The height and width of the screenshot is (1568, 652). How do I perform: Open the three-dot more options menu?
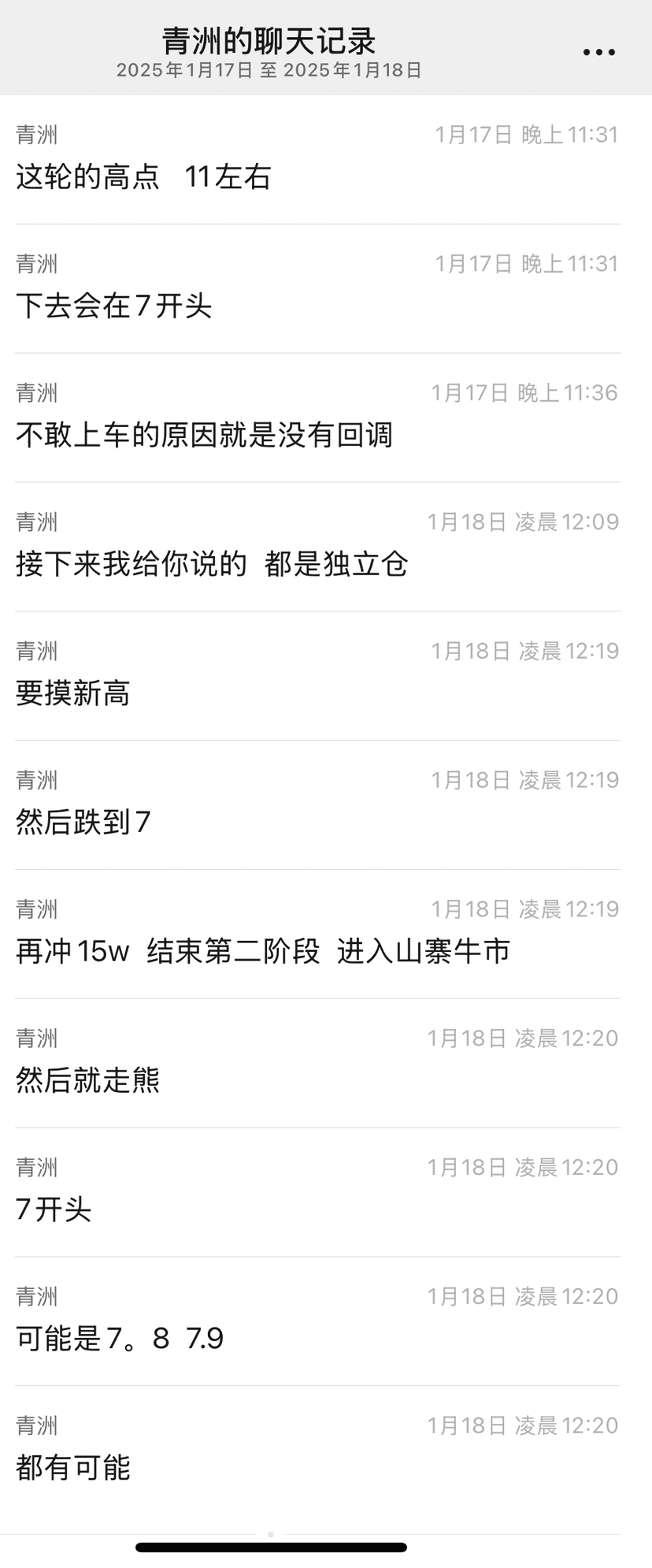click(x=598, y=53)
